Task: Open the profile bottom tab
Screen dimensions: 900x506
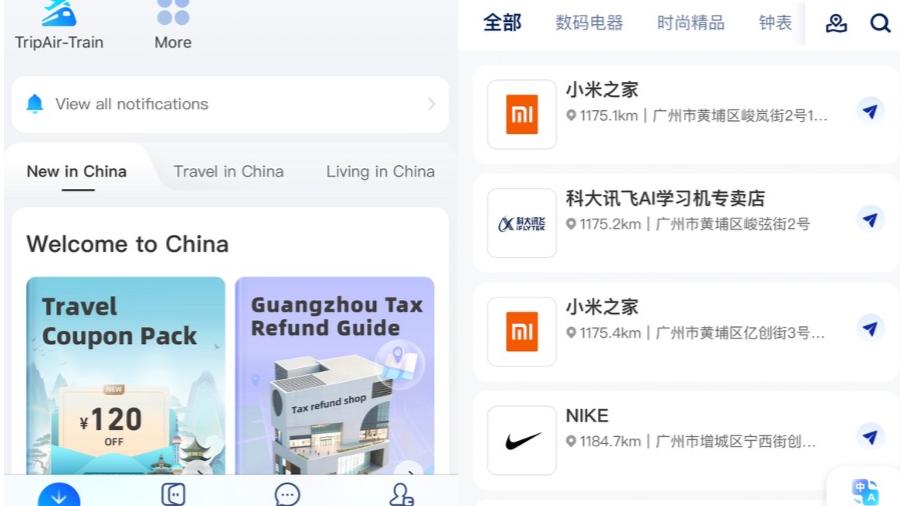Action: tap(401, 494)
